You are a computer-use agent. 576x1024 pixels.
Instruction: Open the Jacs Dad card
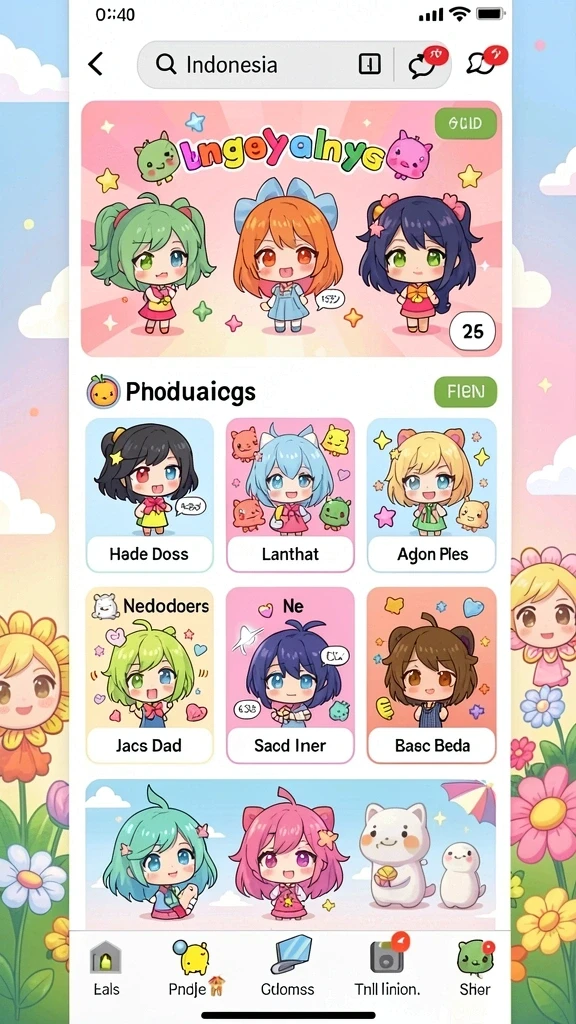(150, 675)
